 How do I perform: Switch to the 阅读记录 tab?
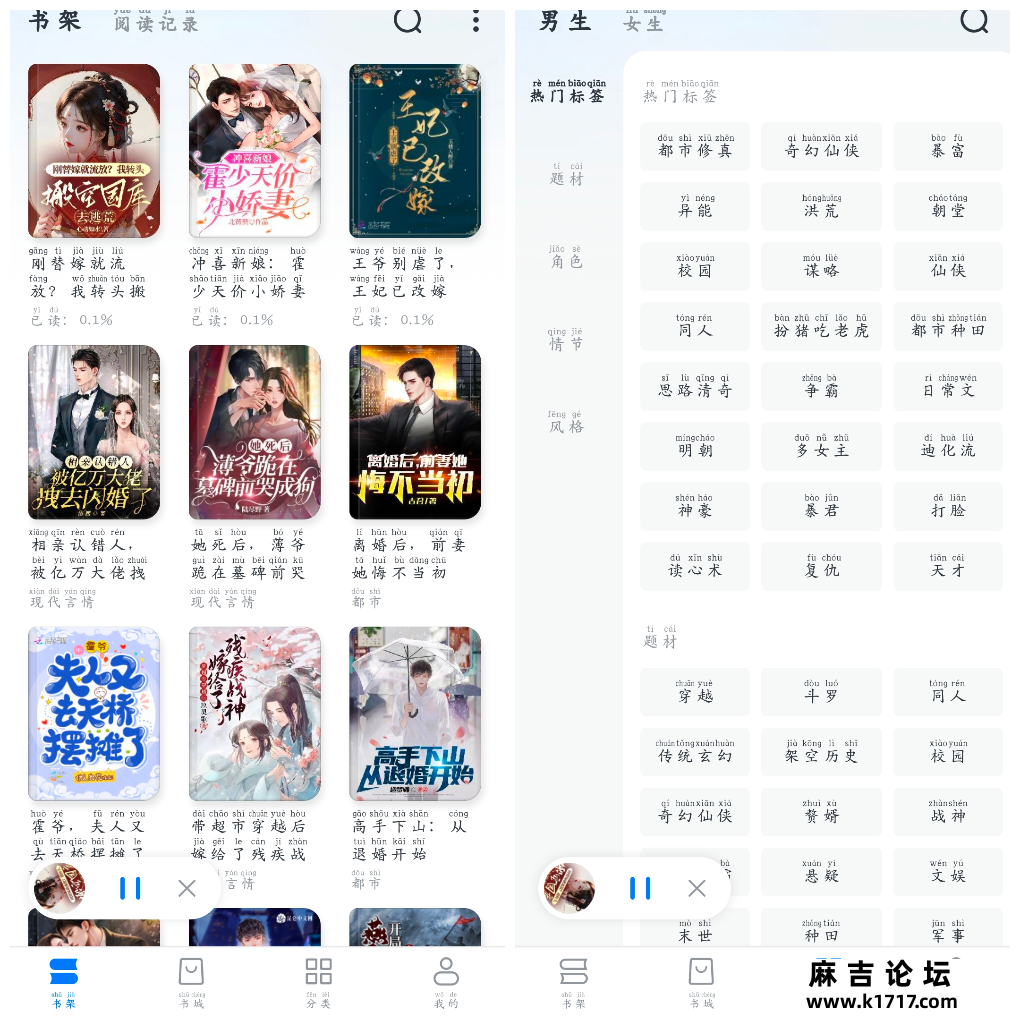pyautogui.click(x=155, y=22)
